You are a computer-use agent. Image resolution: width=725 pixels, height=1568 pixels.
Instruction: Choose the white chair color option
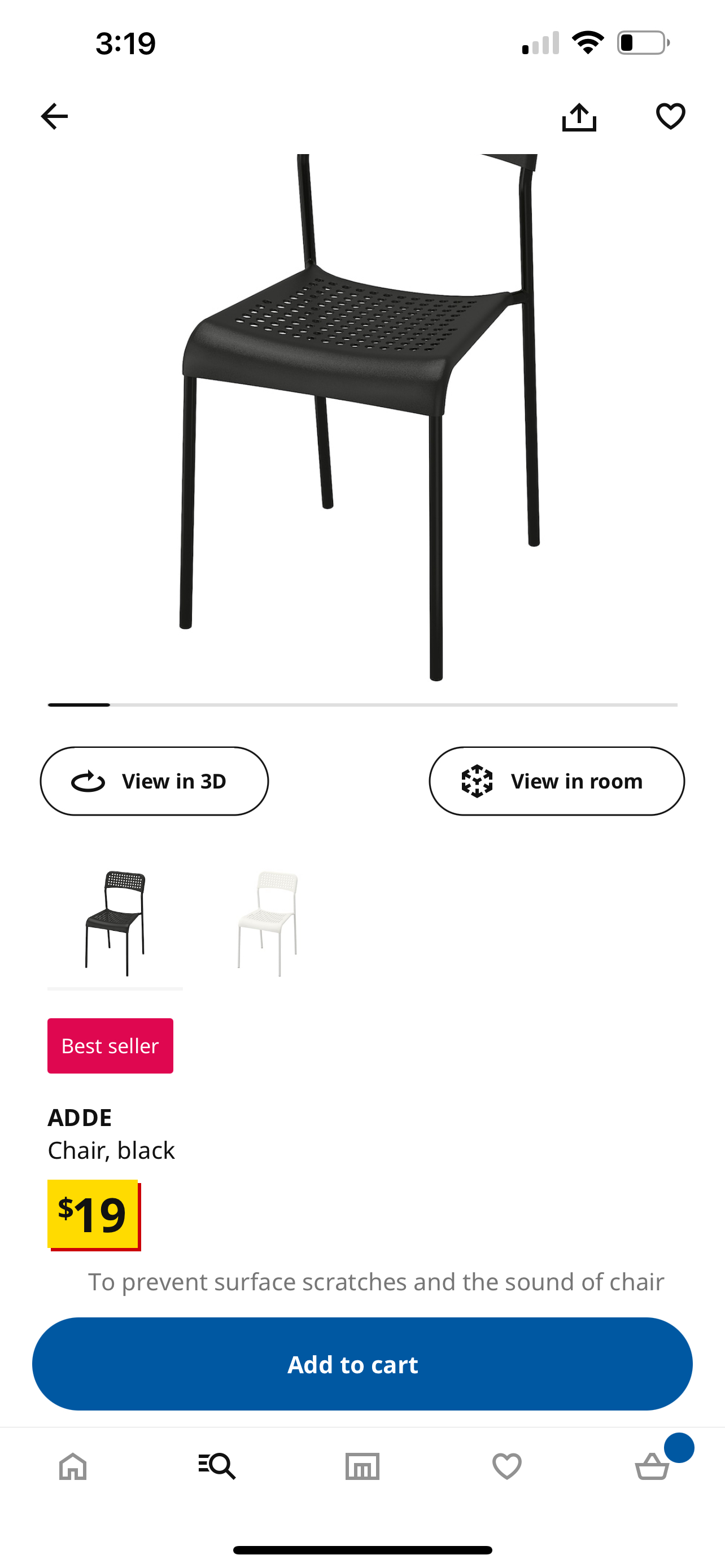(268, 923)
